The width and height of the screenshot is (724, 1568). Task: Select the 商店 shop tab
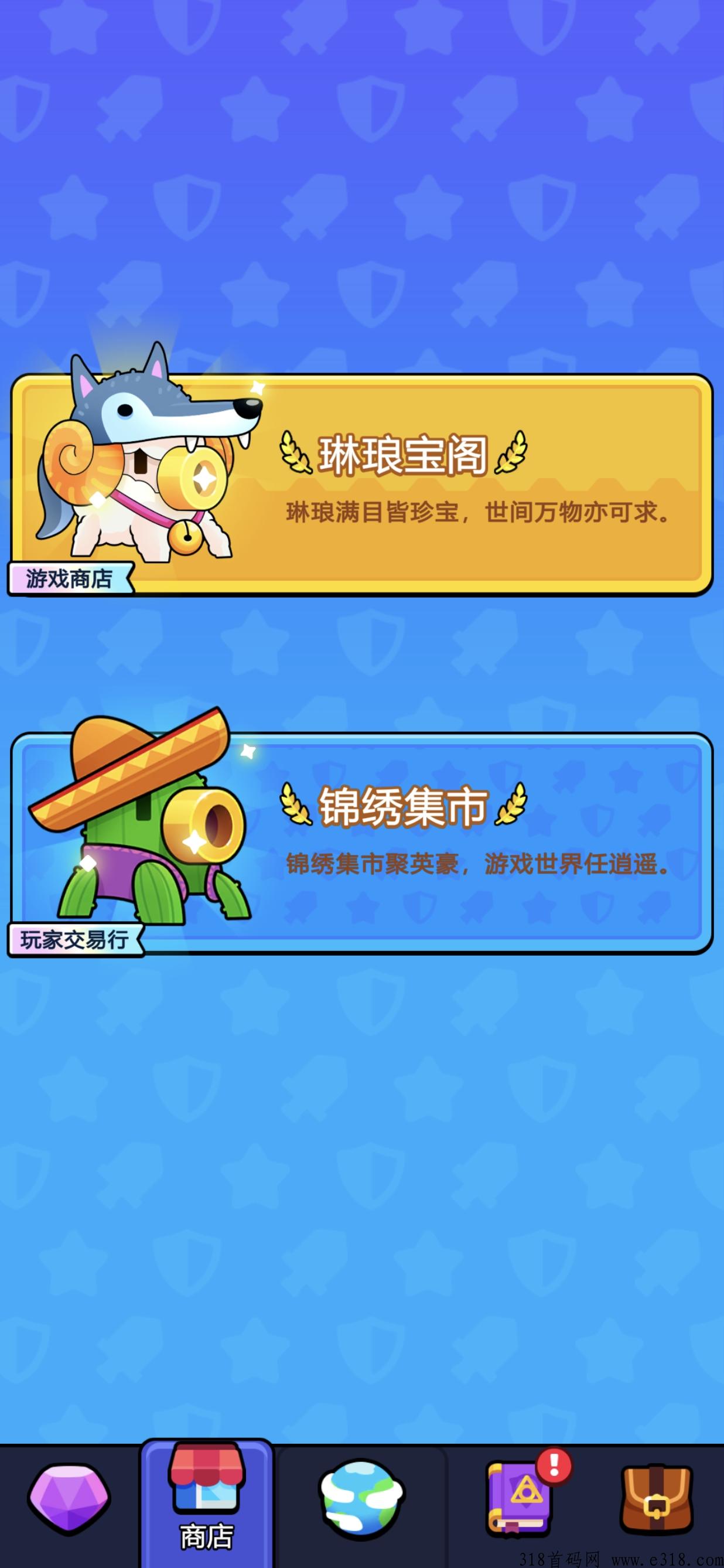(x=207, y=1504)
